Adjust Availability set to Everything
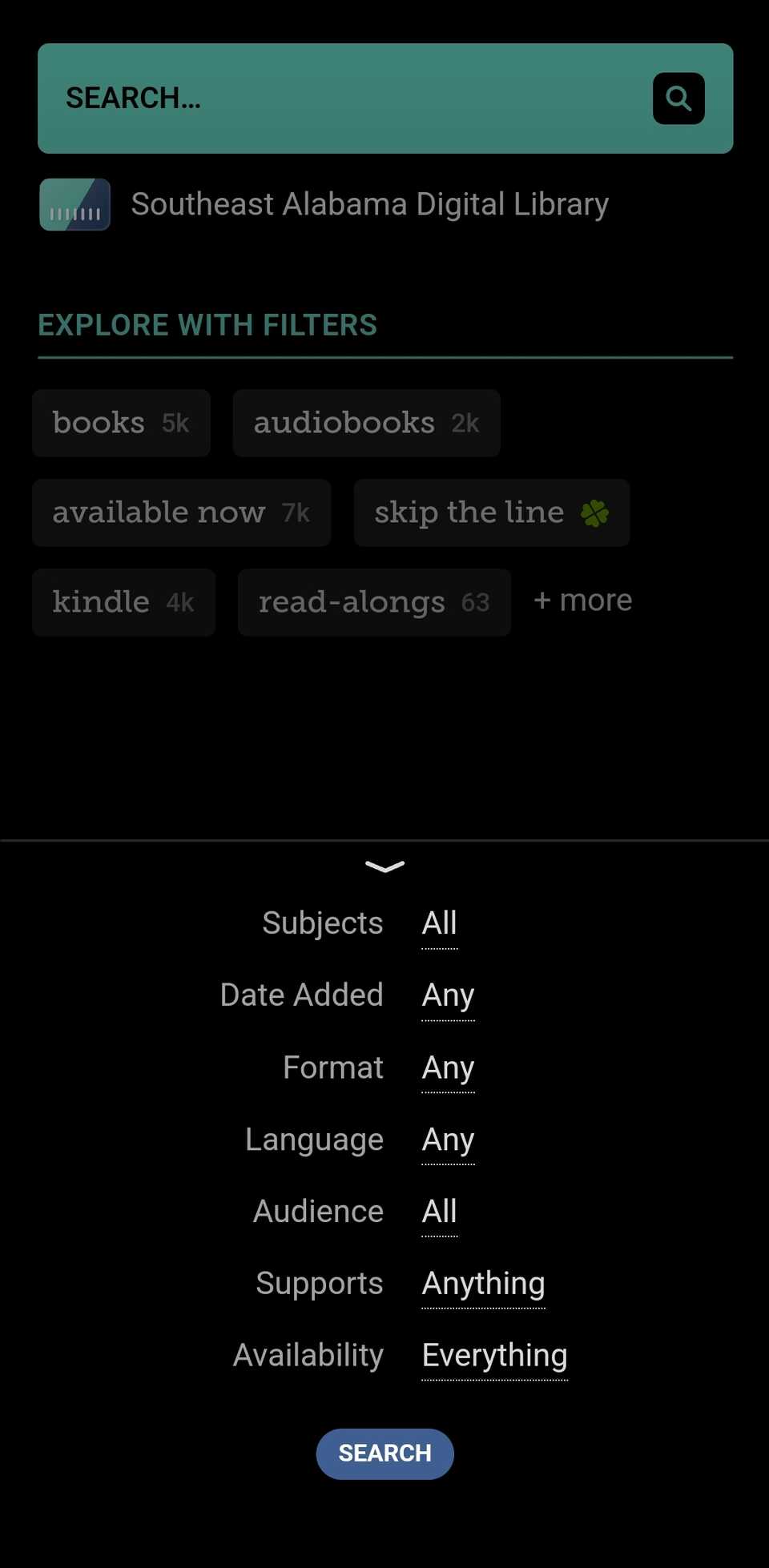Image resolution: width=769 pixels, height=1568 pixels. tap(494, 1355)
